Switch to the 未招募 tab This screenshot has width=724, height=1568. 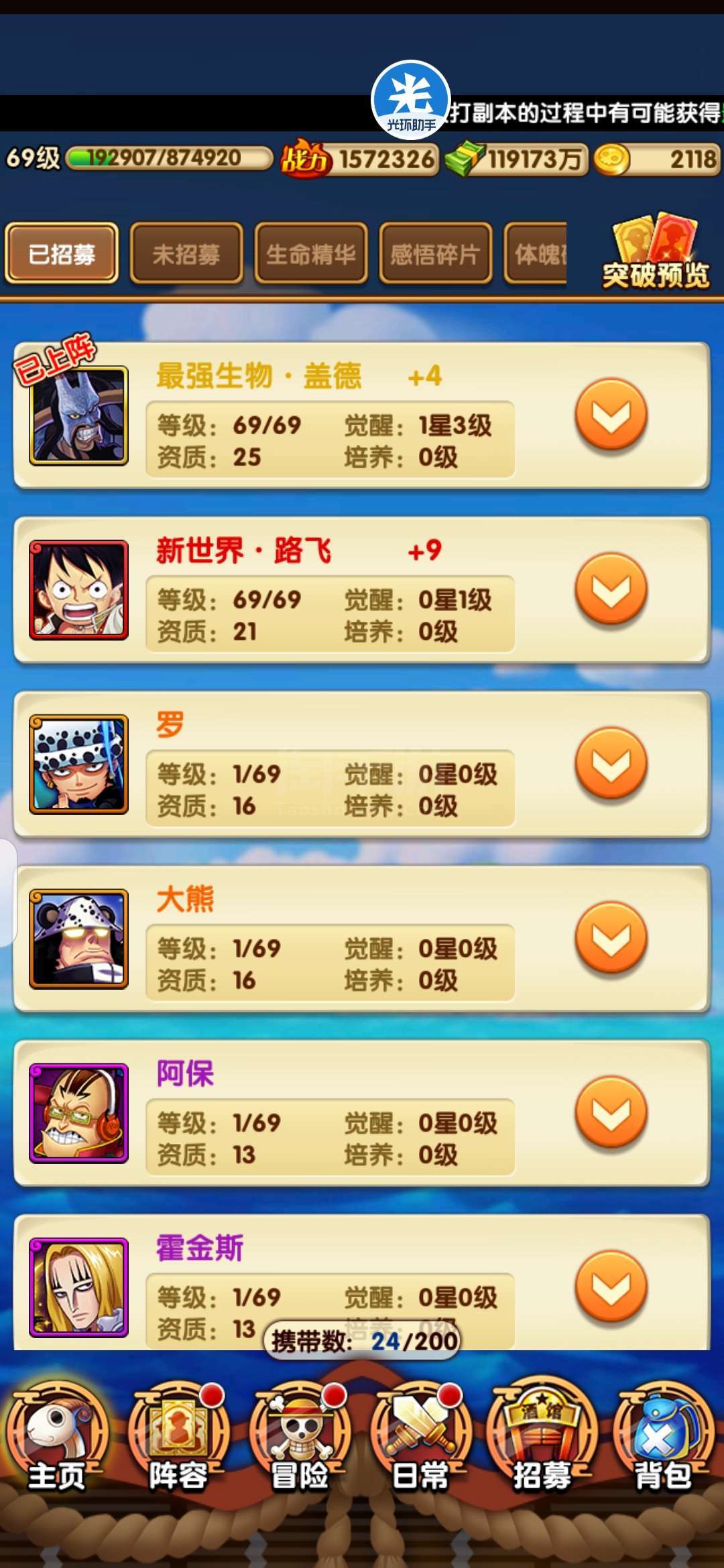pos(186,253)
